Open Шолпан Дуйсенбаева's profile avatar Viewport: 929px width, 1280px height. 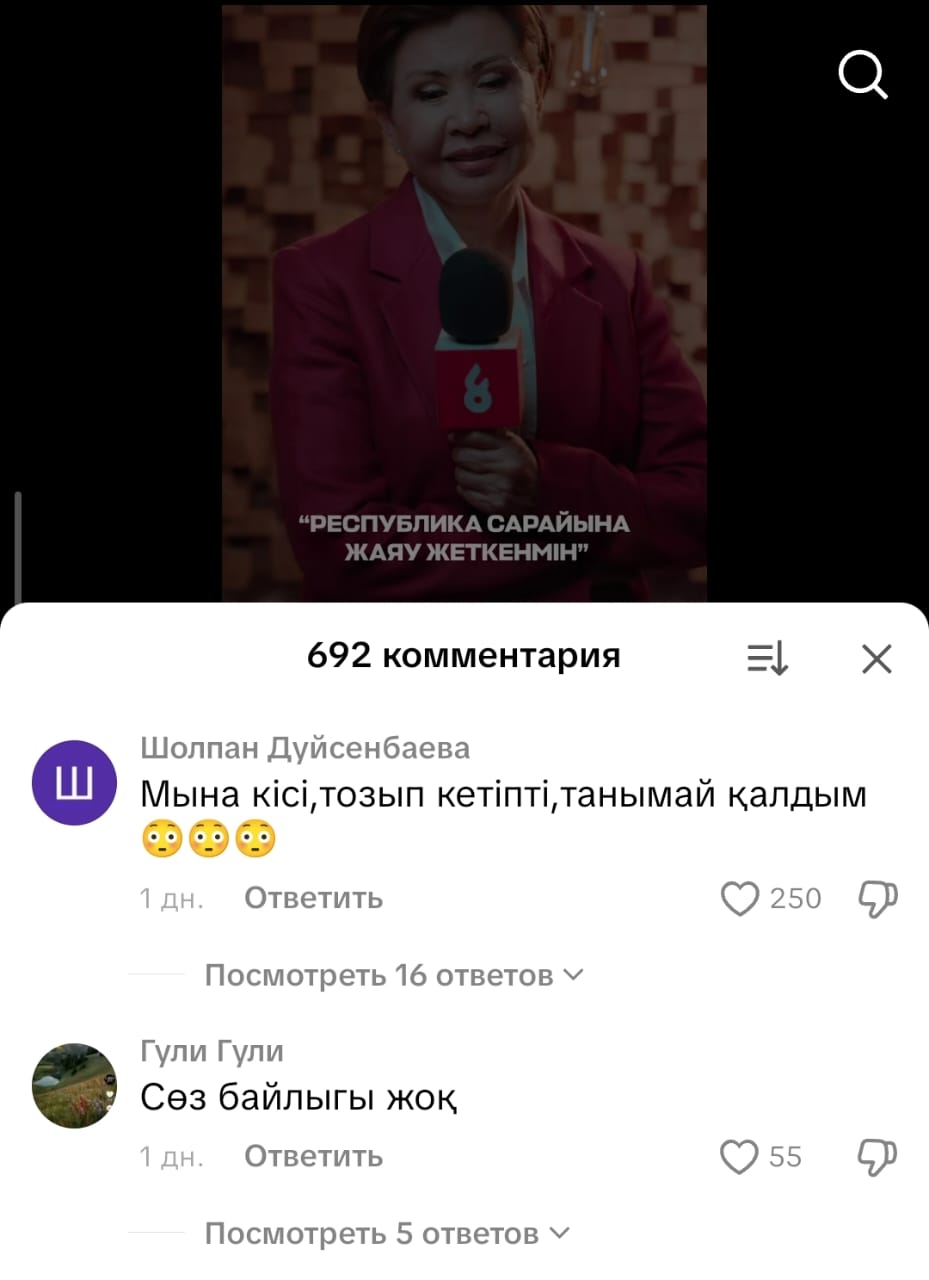click(x=75, y=782)
